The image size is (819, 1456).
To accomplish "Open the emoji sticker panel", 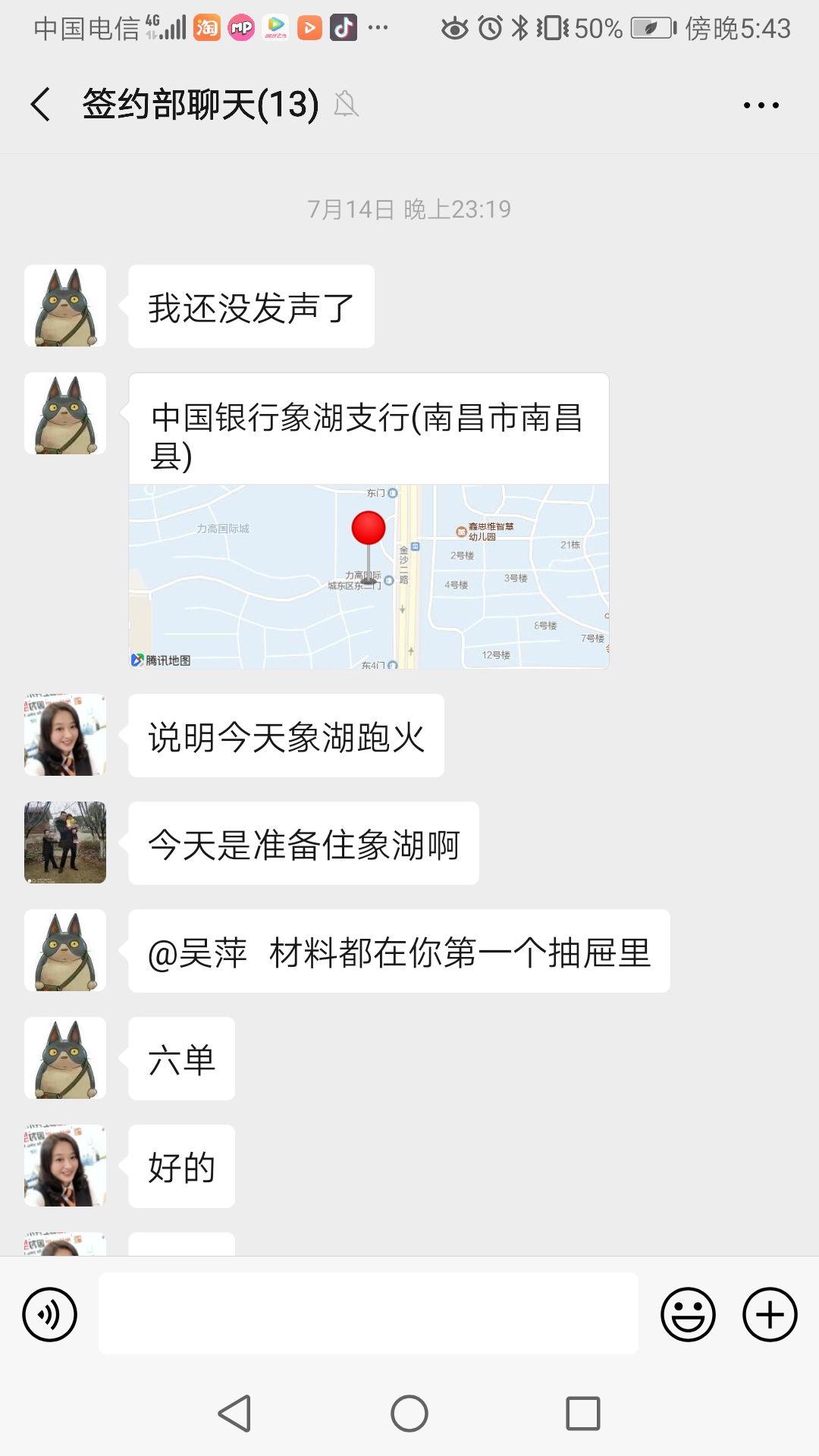I will 688,1314.
